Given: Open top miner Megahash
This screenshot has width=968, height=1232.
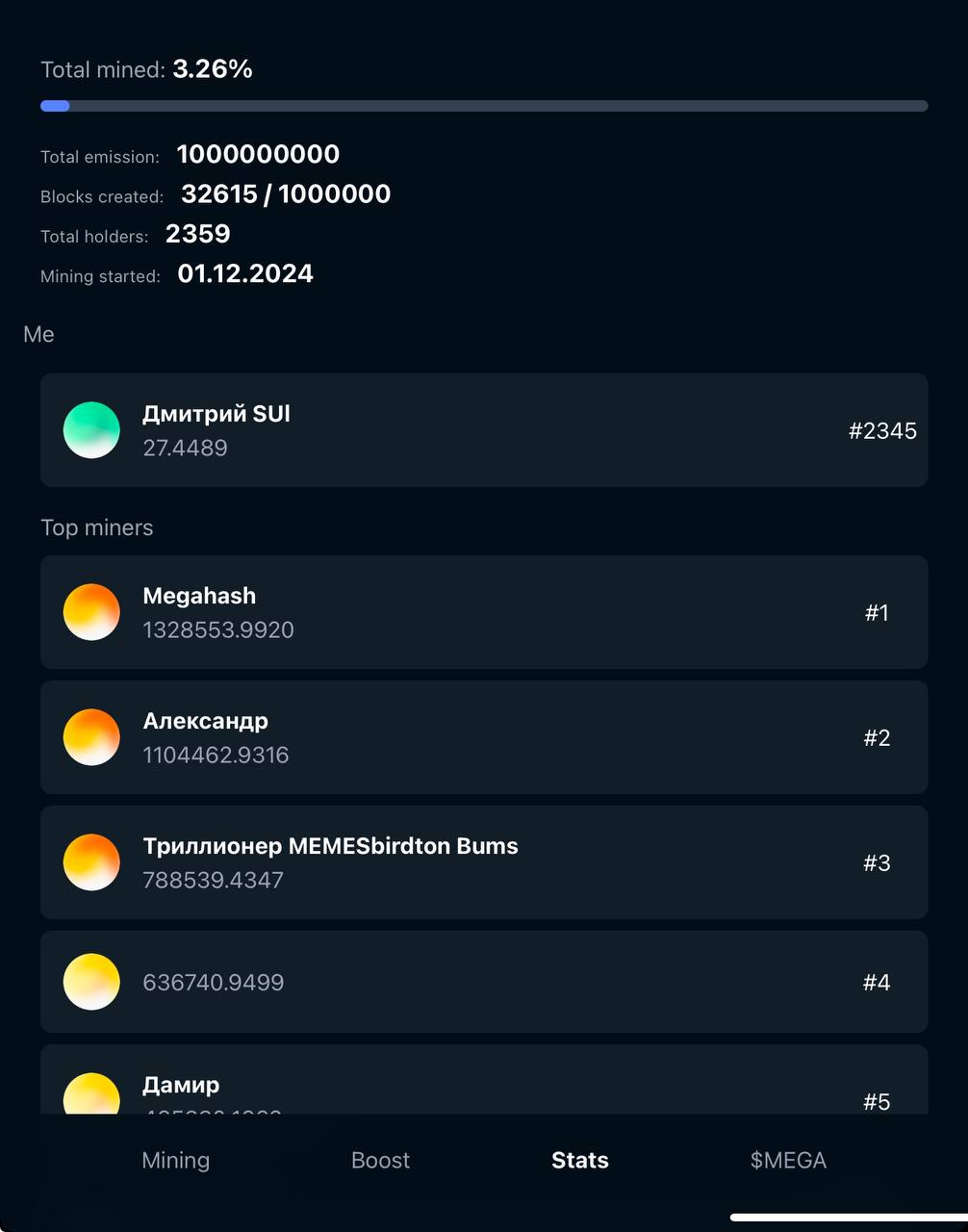Looking at the screenshot, I should 484,612.
